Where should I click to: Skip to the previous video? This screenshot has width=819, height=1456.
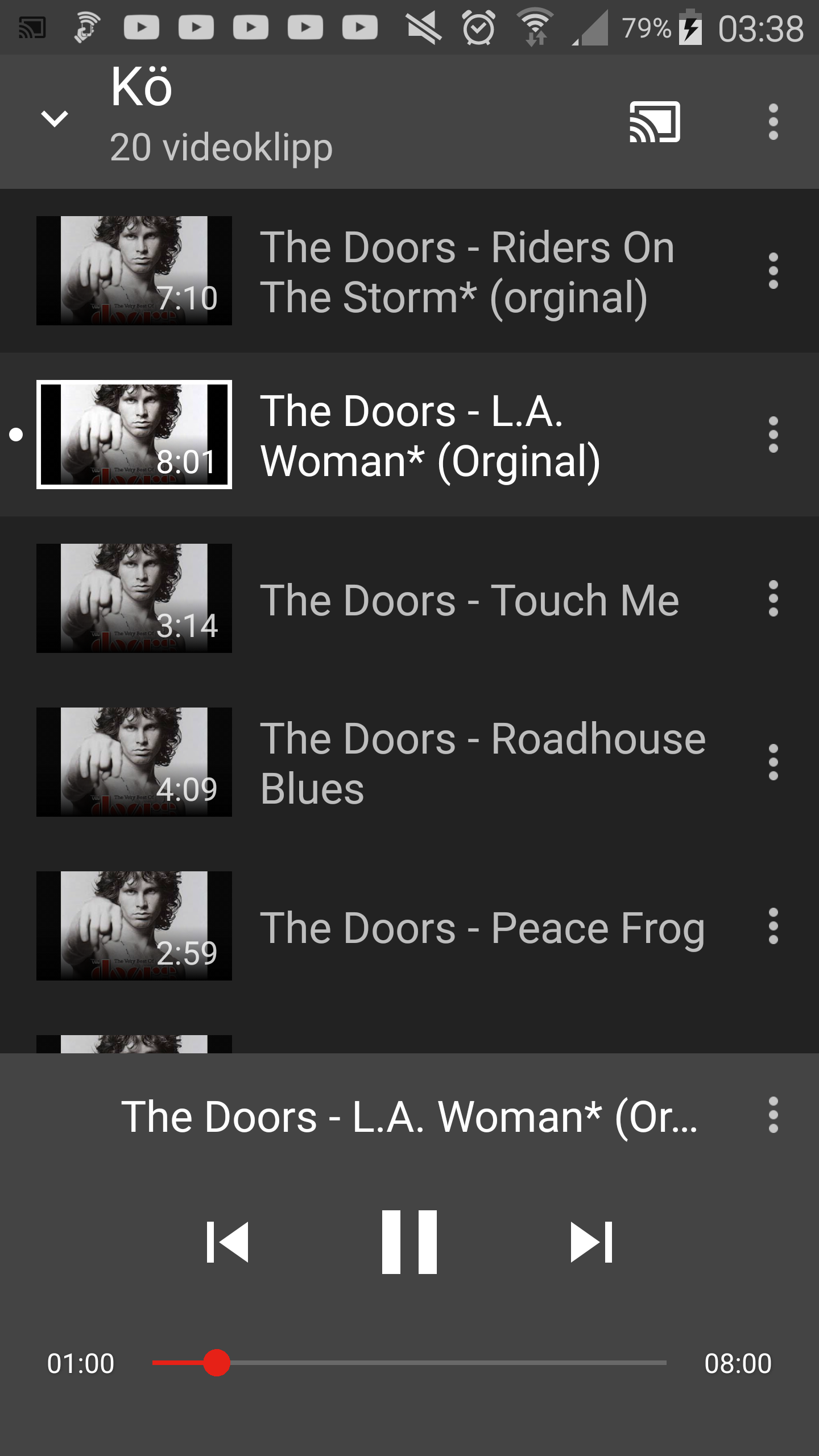[227, 1242]
